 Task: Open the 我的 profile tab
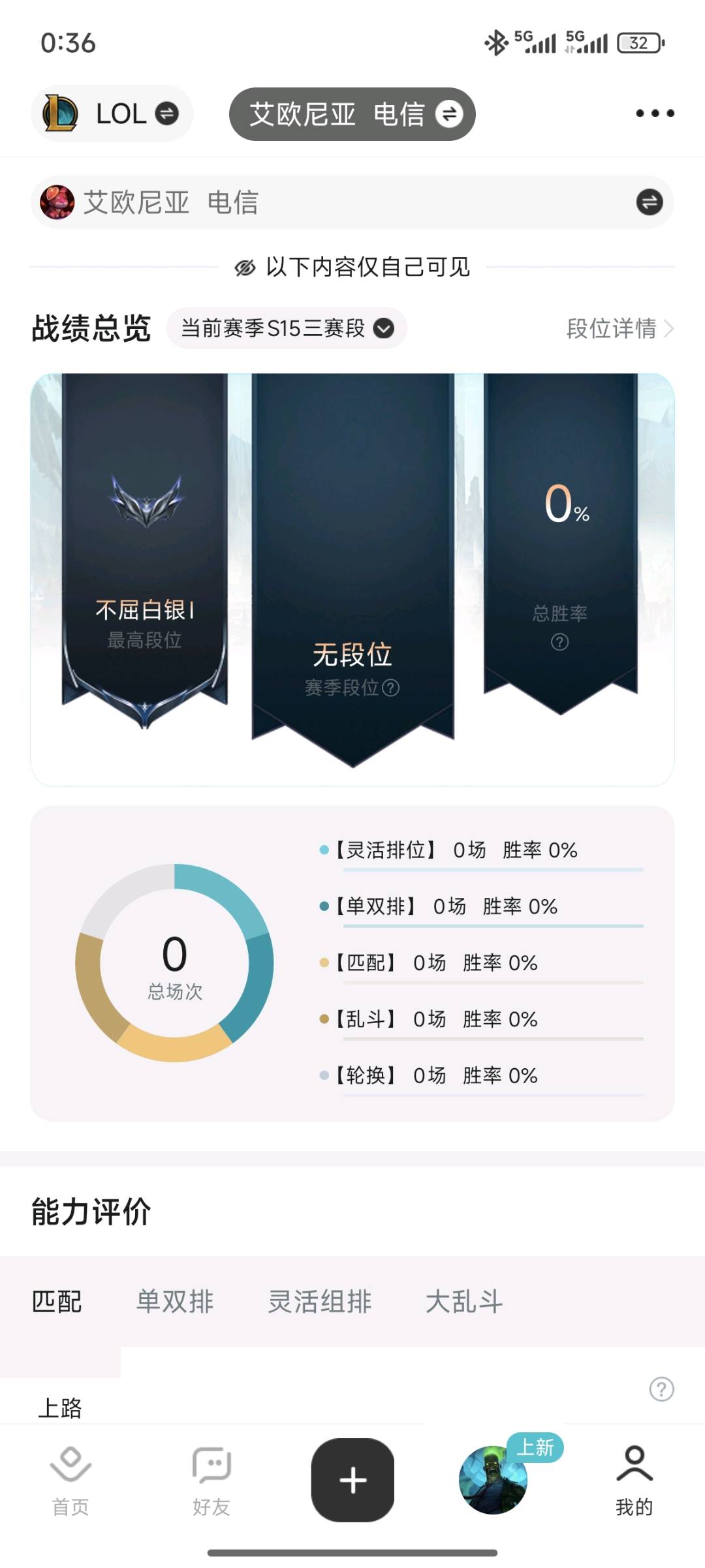click(634, 1481)
